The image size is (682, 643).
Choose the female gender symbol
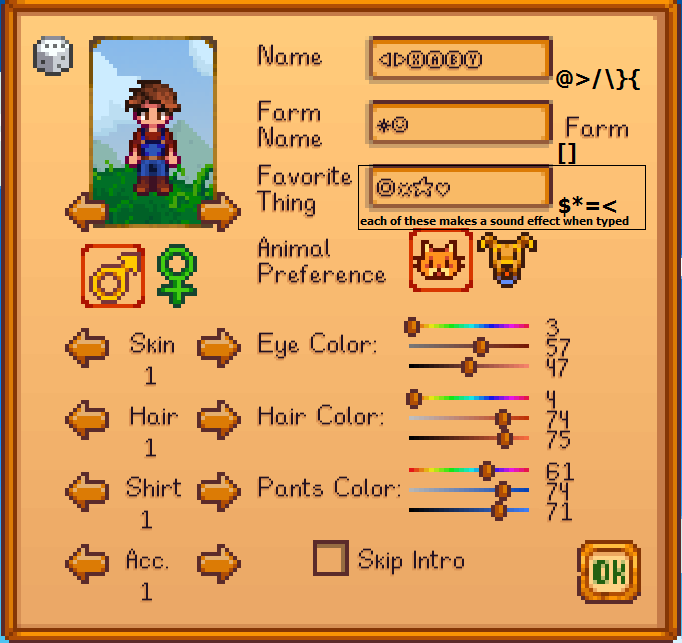[177, 275]
